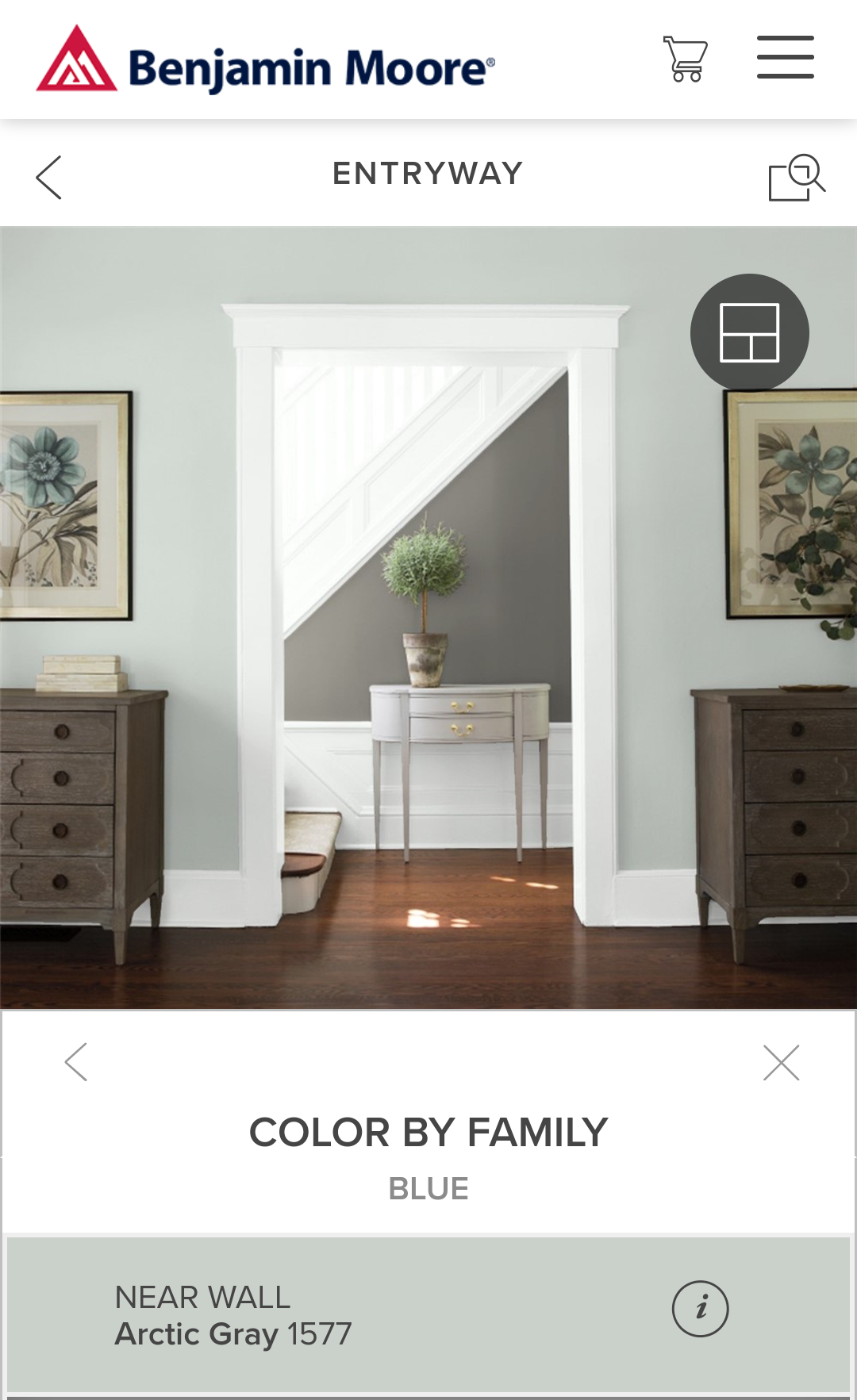This screenshot has width=857, height=1400.
Task: Open the hamburger menu
Action: point(785,57)
